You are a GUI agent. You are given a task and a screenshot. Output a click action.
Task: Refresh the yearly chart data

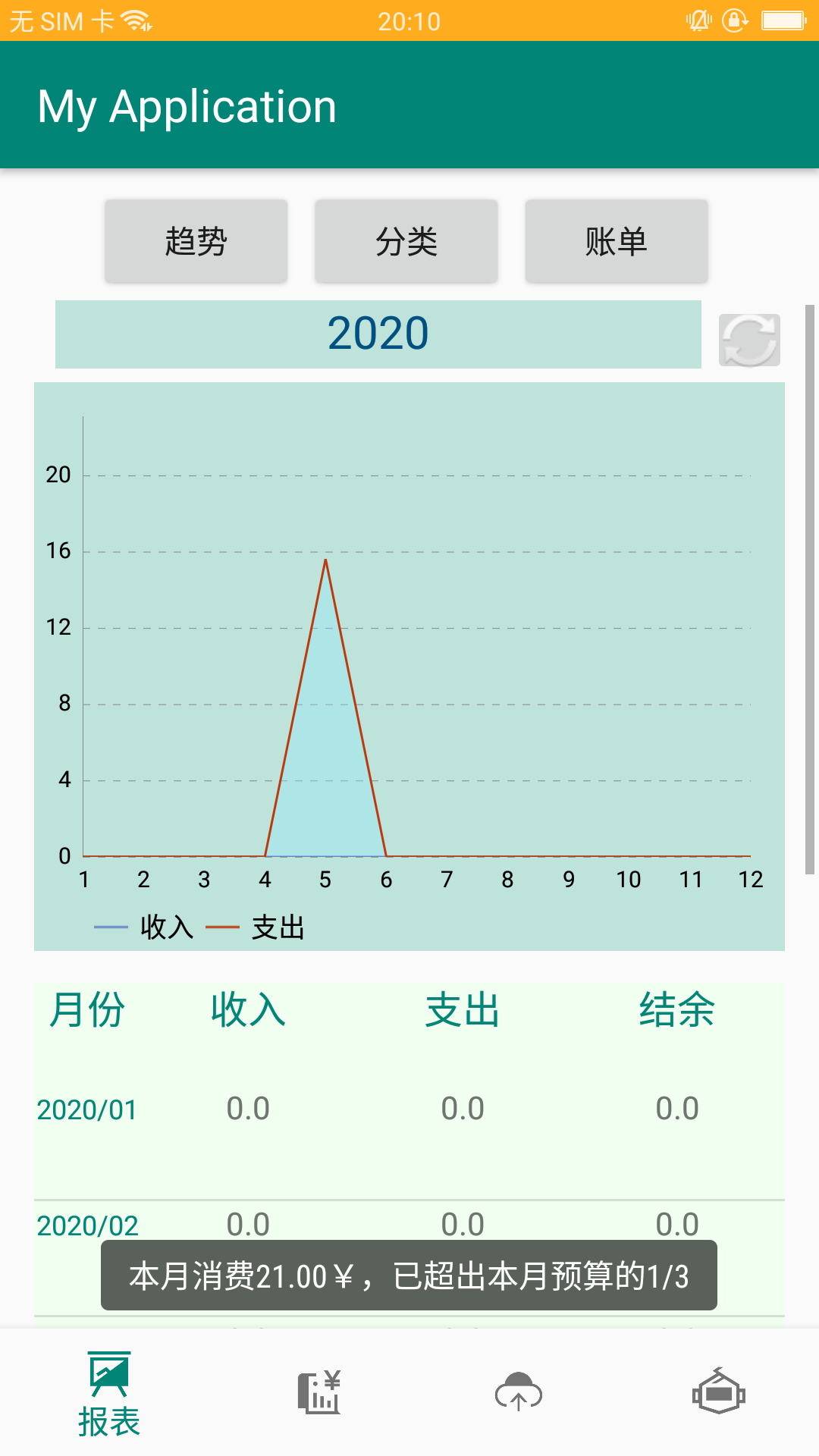(x=749, y=340)
